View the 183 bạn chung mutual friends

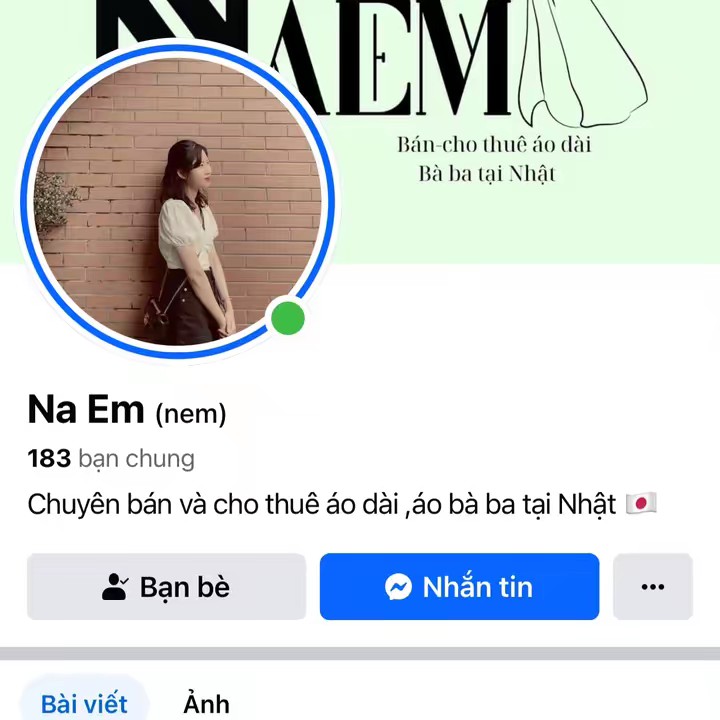(111, 459)
